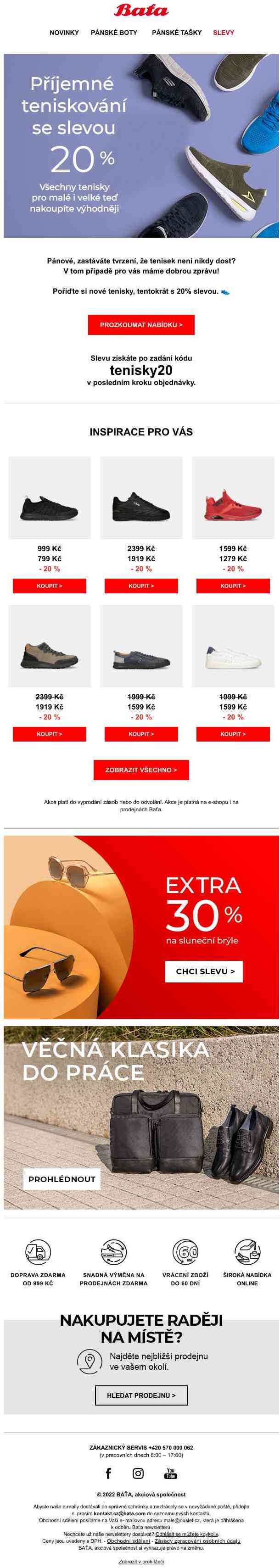
Task: Open the SLEVY sale link
Action: pos(224,33)
